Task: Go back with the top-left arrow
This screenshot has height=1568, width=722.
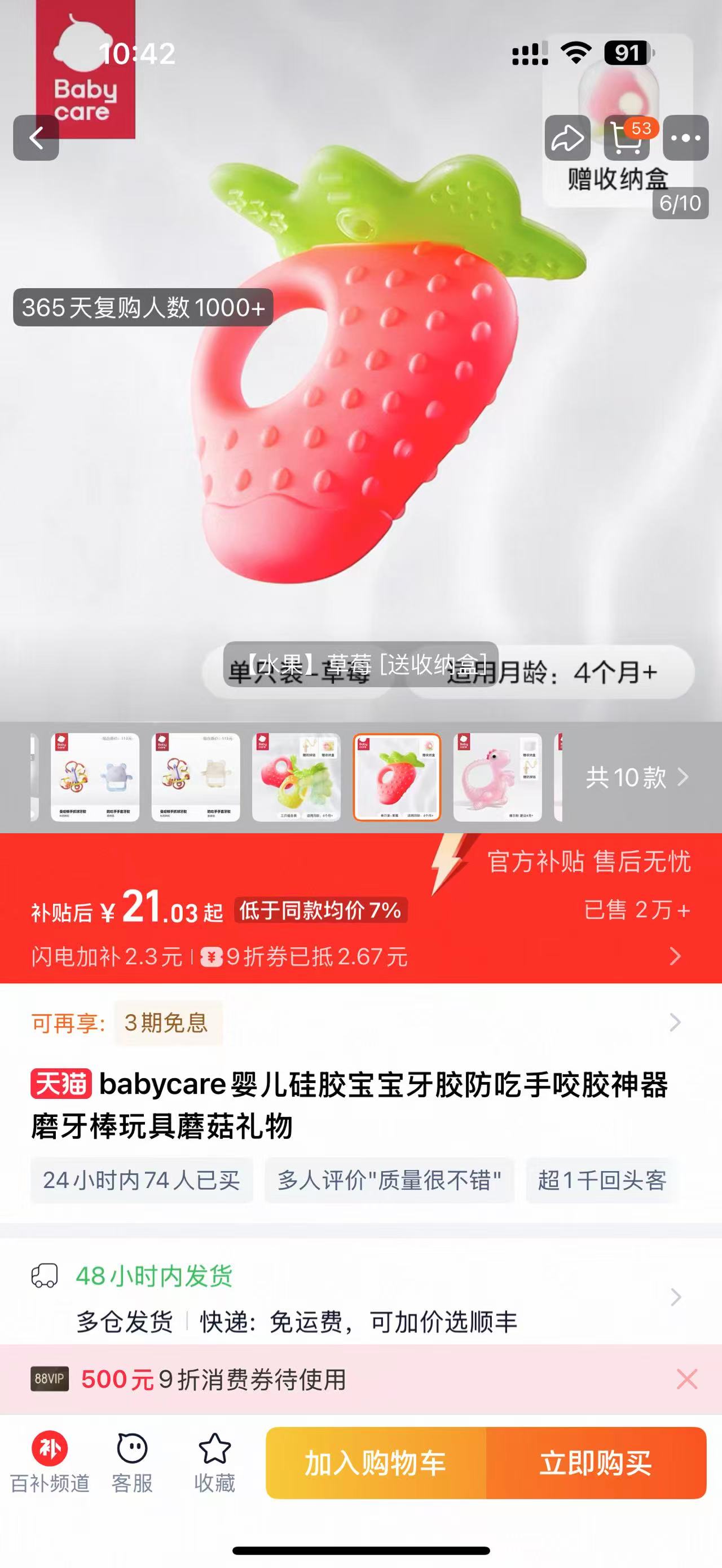Action: click(36, 138)
